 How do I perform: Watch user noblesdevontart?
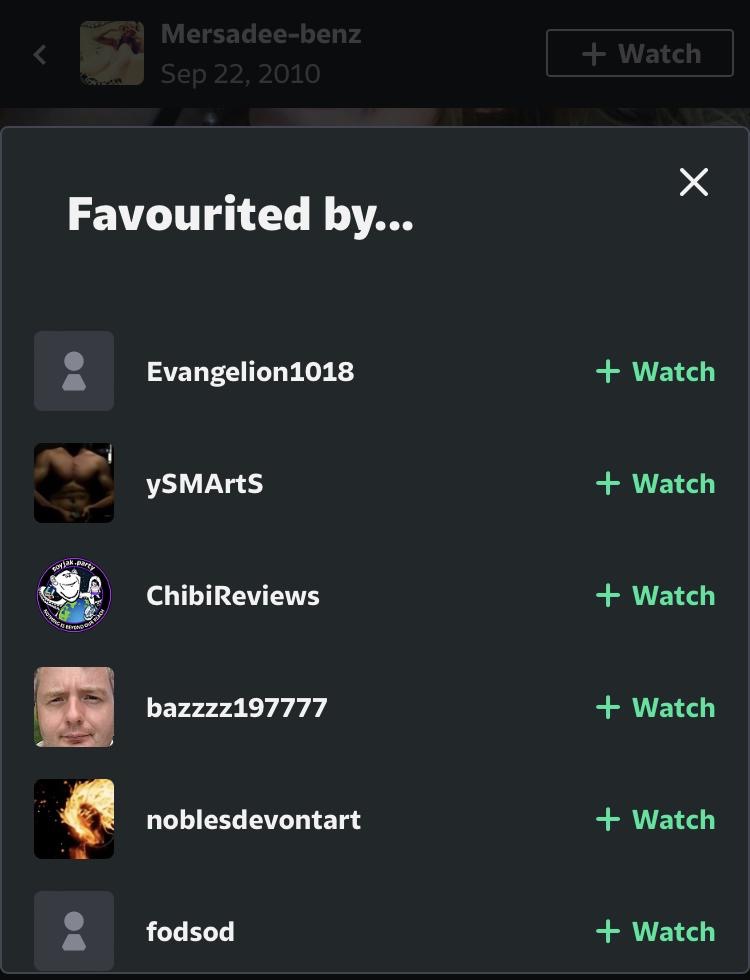pyautogui.click(x=656, y=820)
